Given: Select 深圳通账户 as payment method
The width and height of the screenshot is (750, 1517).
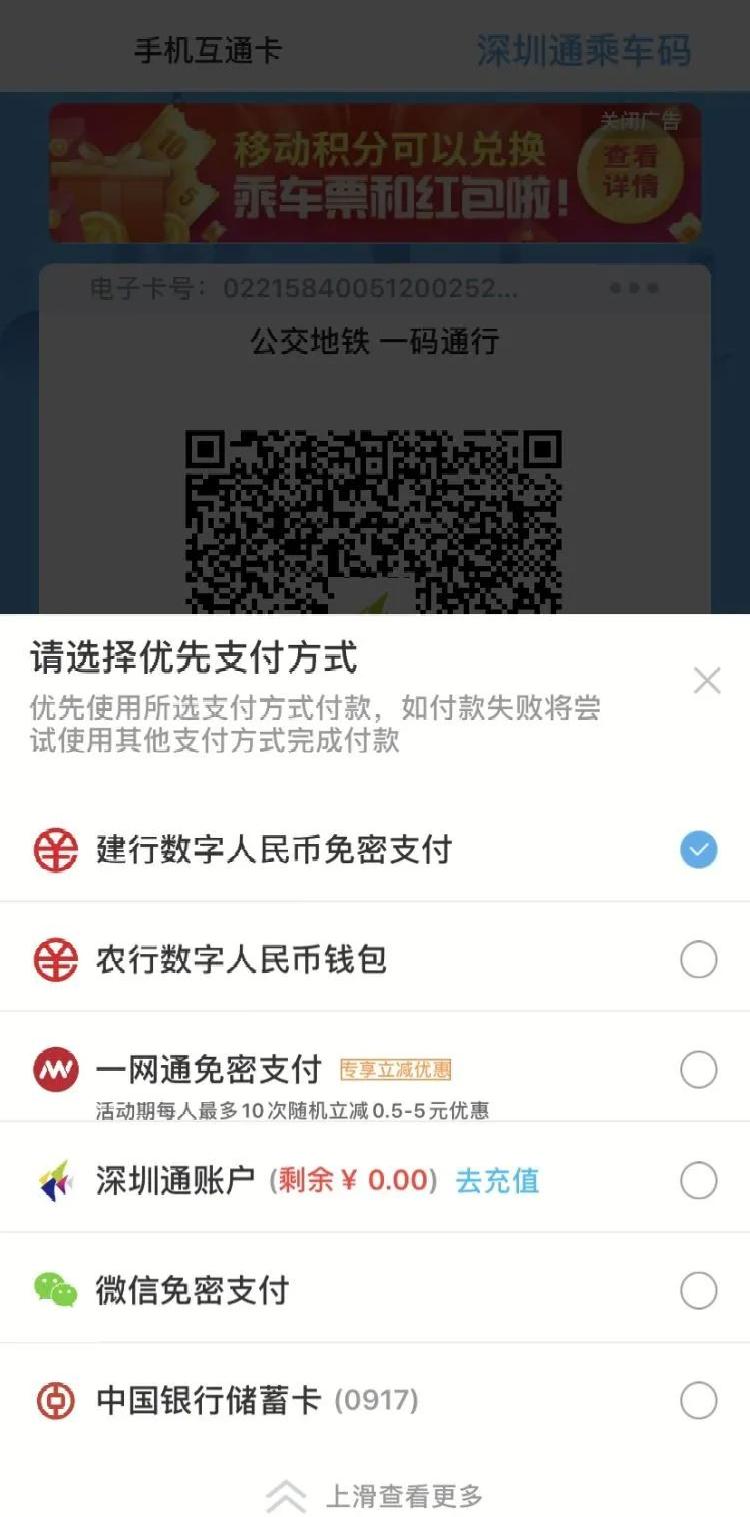Looking at the screenshot, I should click(x=698, y=1181).
